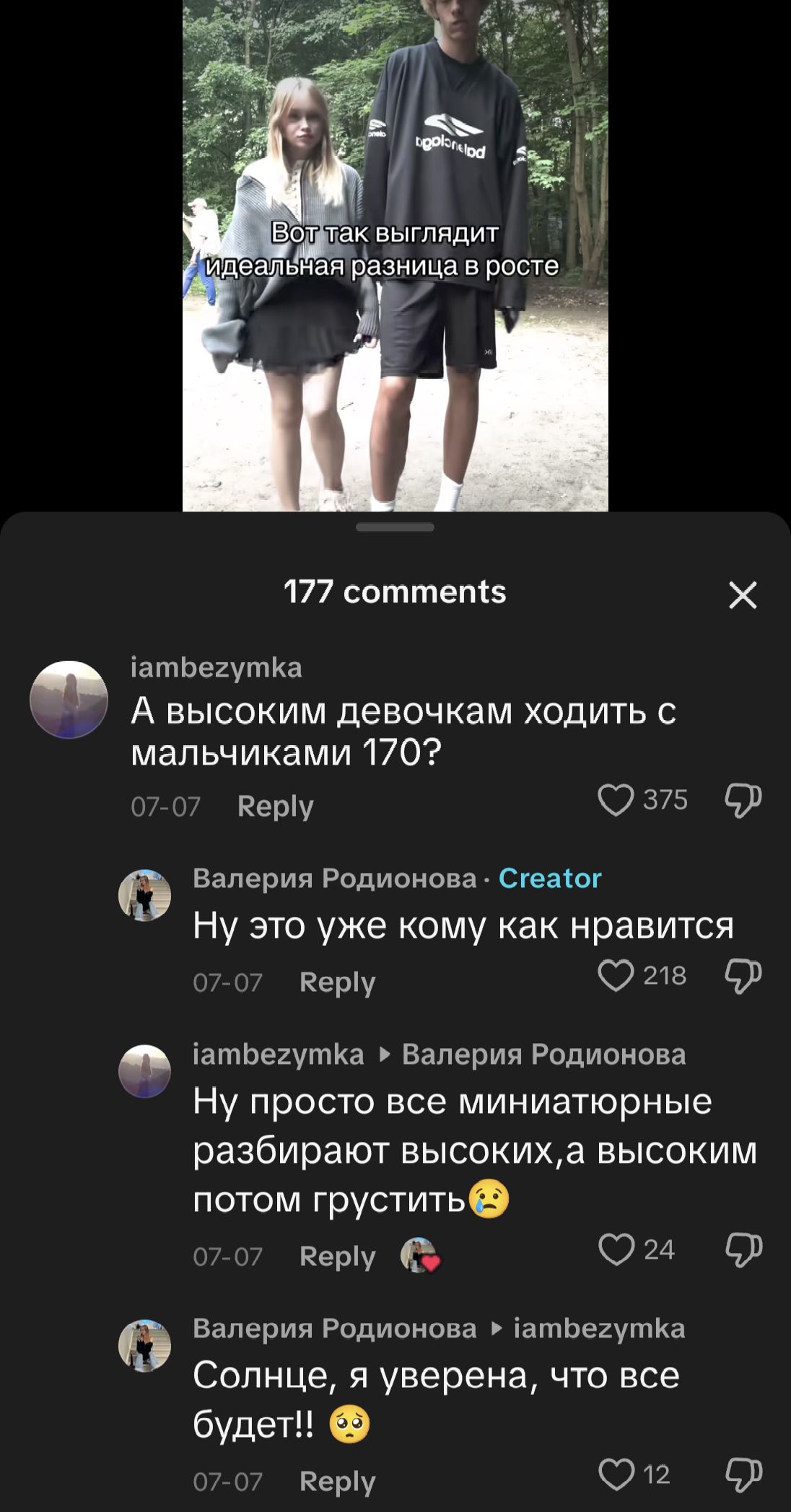
Task: Tap the video preview above comments
Action: tap(395, 255)
